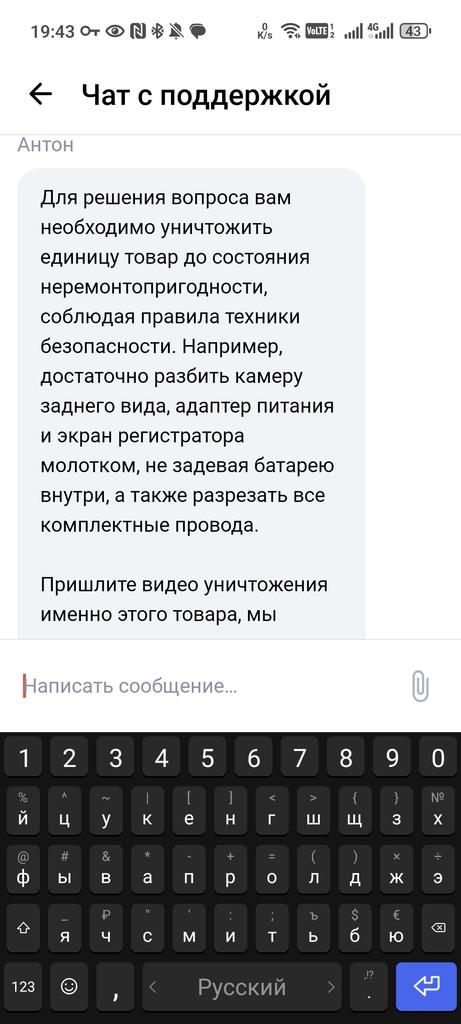The width and height of the screenshot is (461, 1024).
Task: Tap the paperclip attach icon
Action: pyautogui.click(x=421, y=686)
